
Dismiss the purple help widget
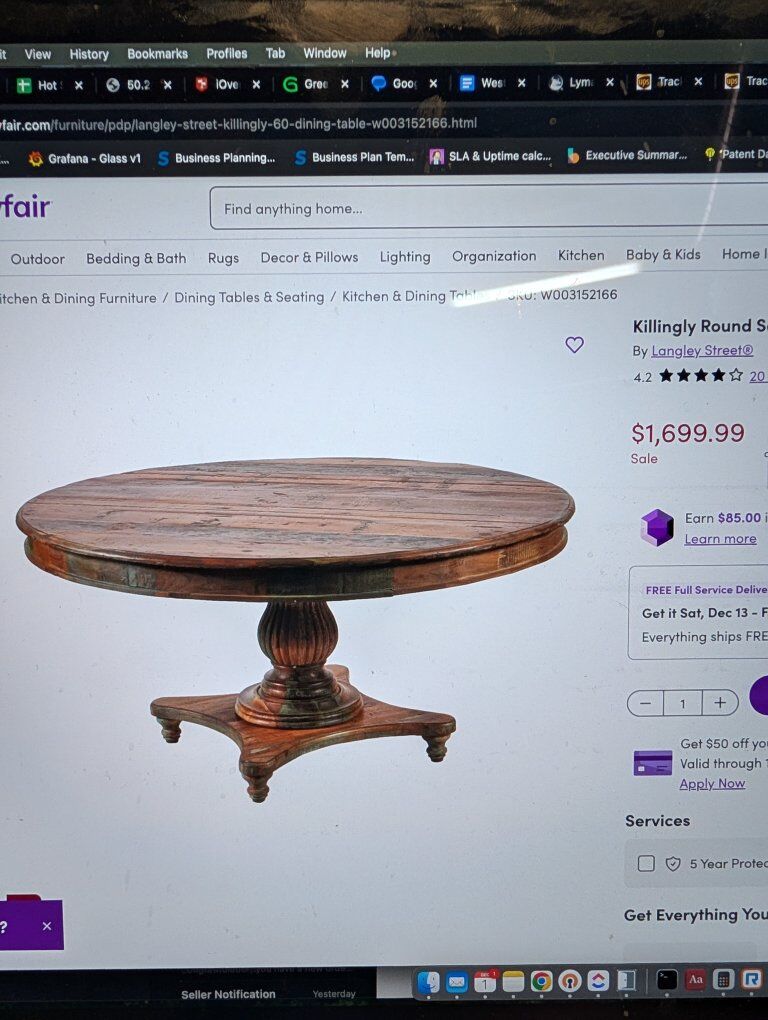pyautogui.click(x=47, y=926)
